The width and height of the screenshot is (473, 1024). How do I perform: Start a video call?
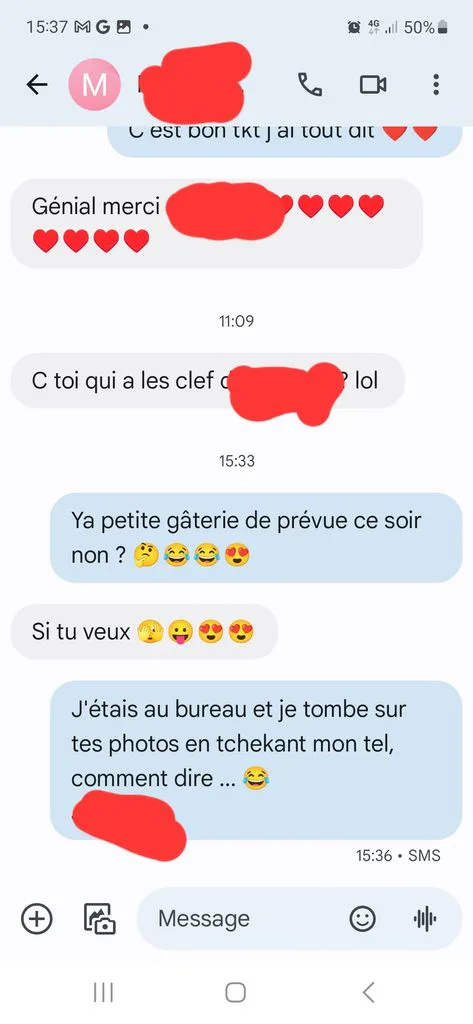[x=373, y=84]
